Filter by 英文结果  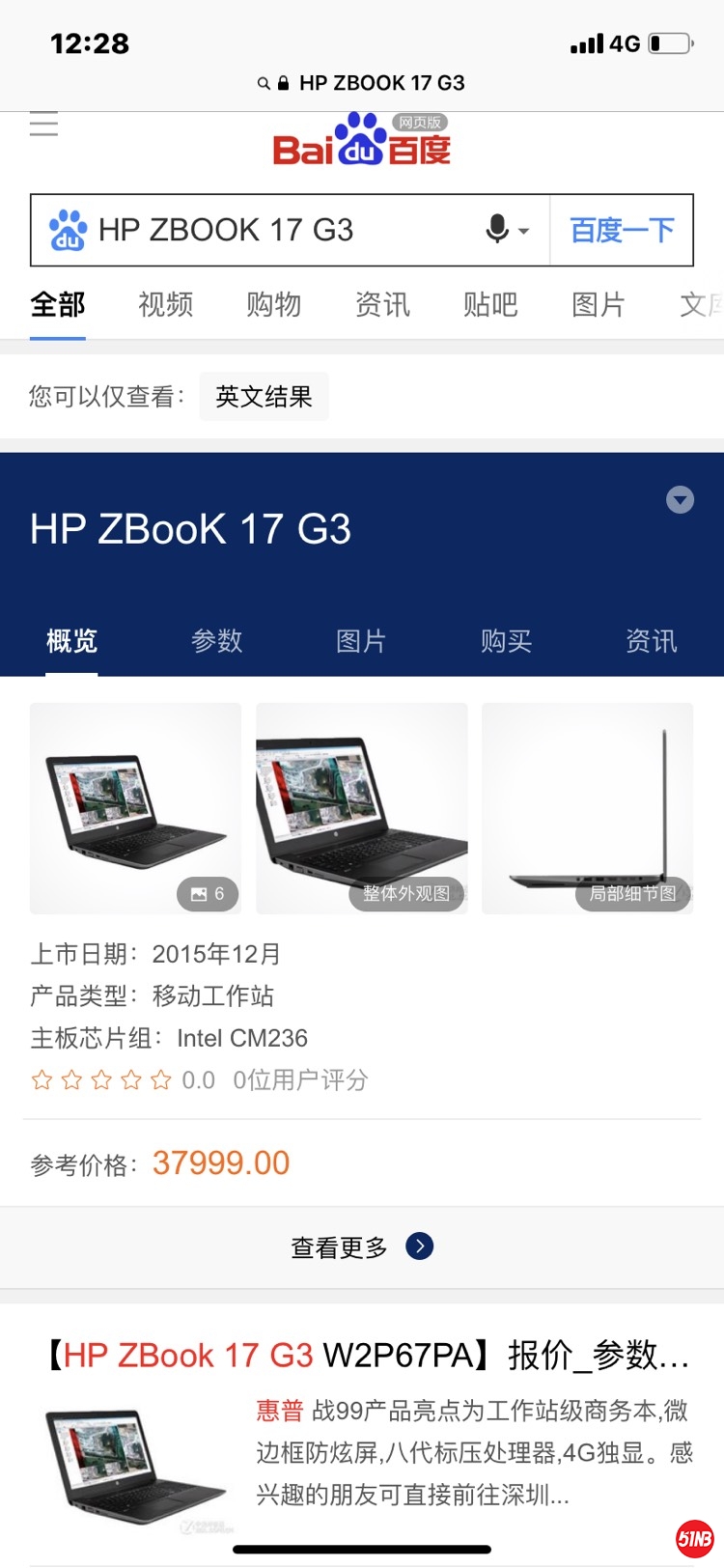coord(264,397)
